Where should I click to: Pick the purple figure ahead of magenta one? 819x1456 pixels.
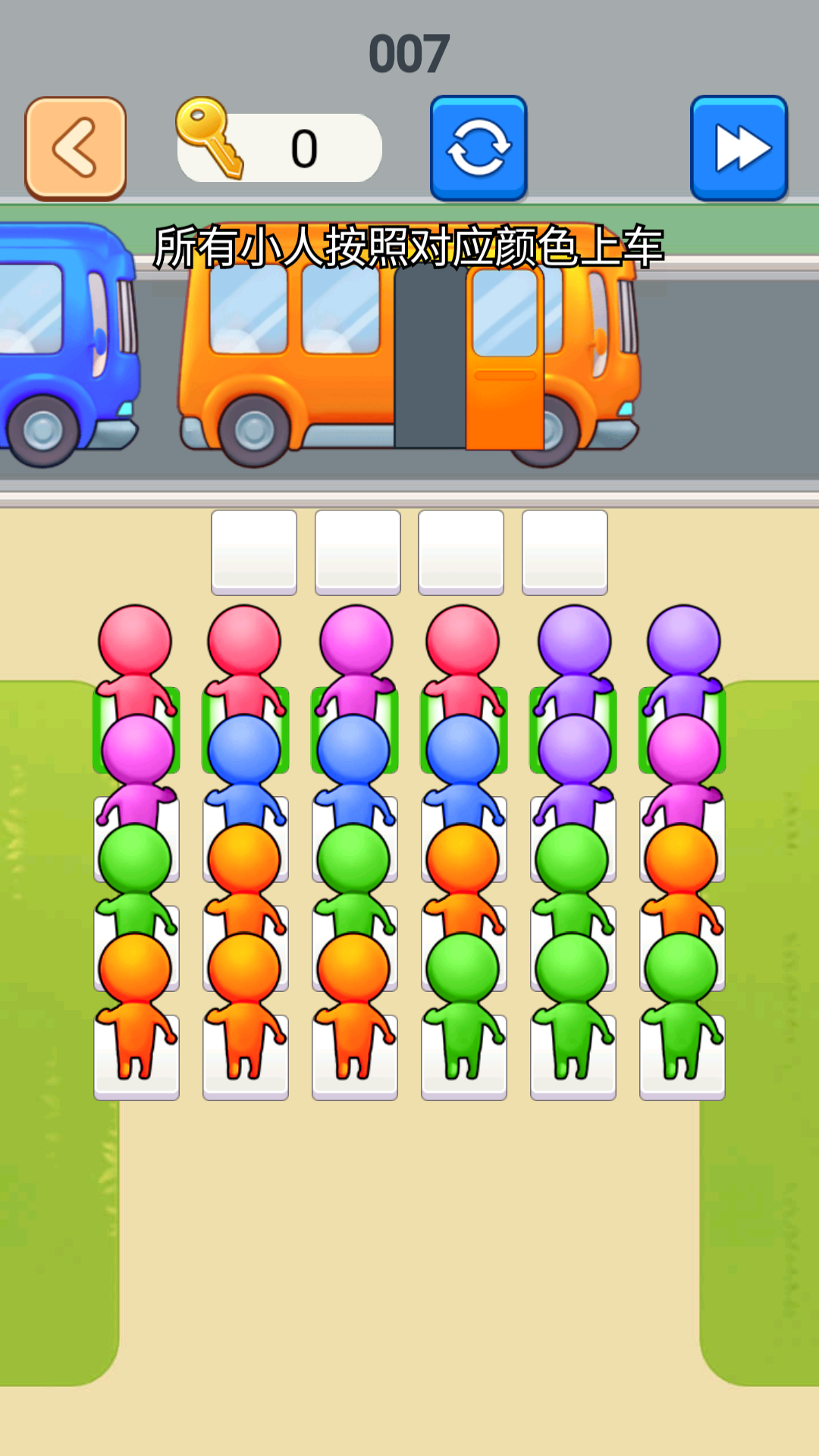tap(683, 652)
